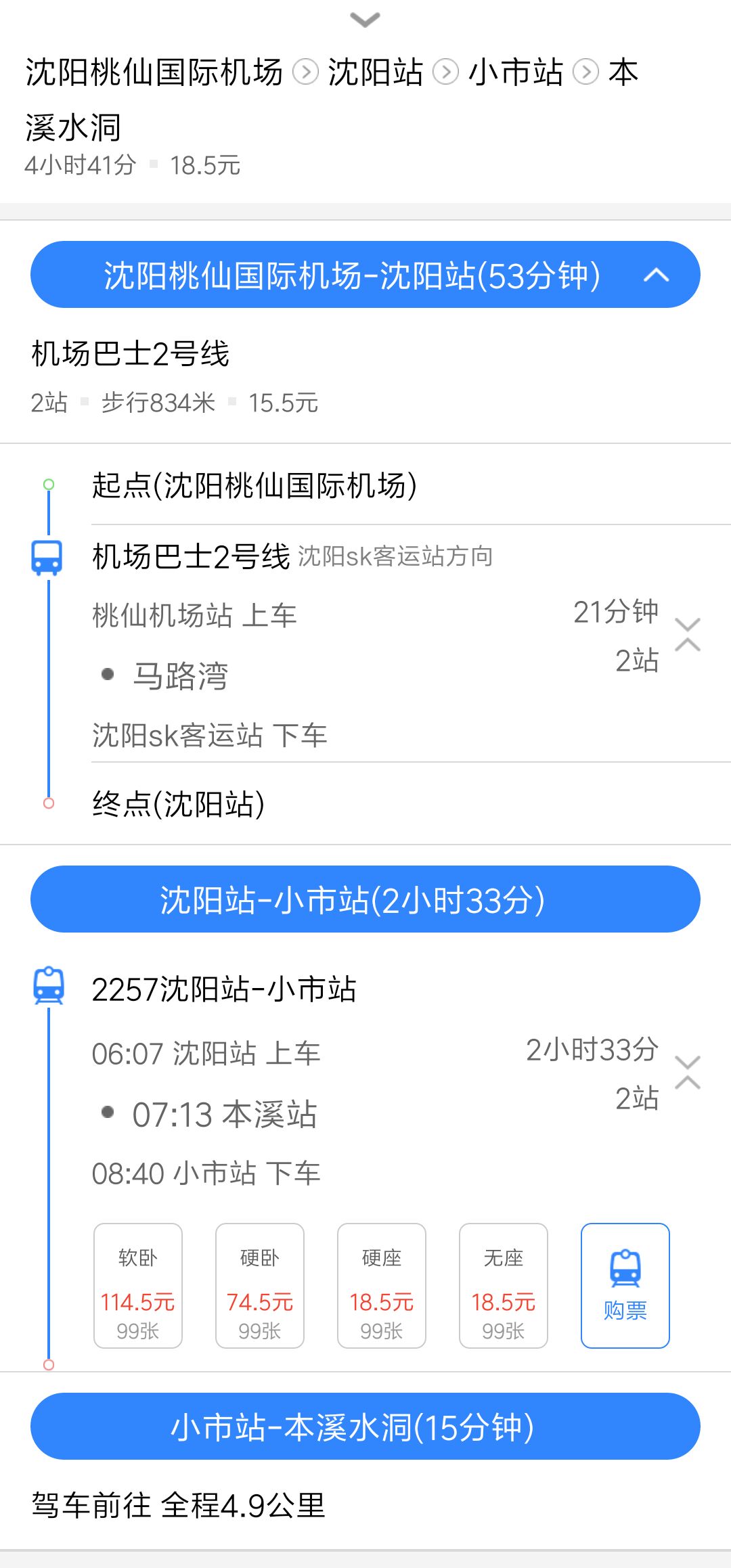Collapse the panel with the top down chevron
This screenshot has width=731, height=1568.
365,20
